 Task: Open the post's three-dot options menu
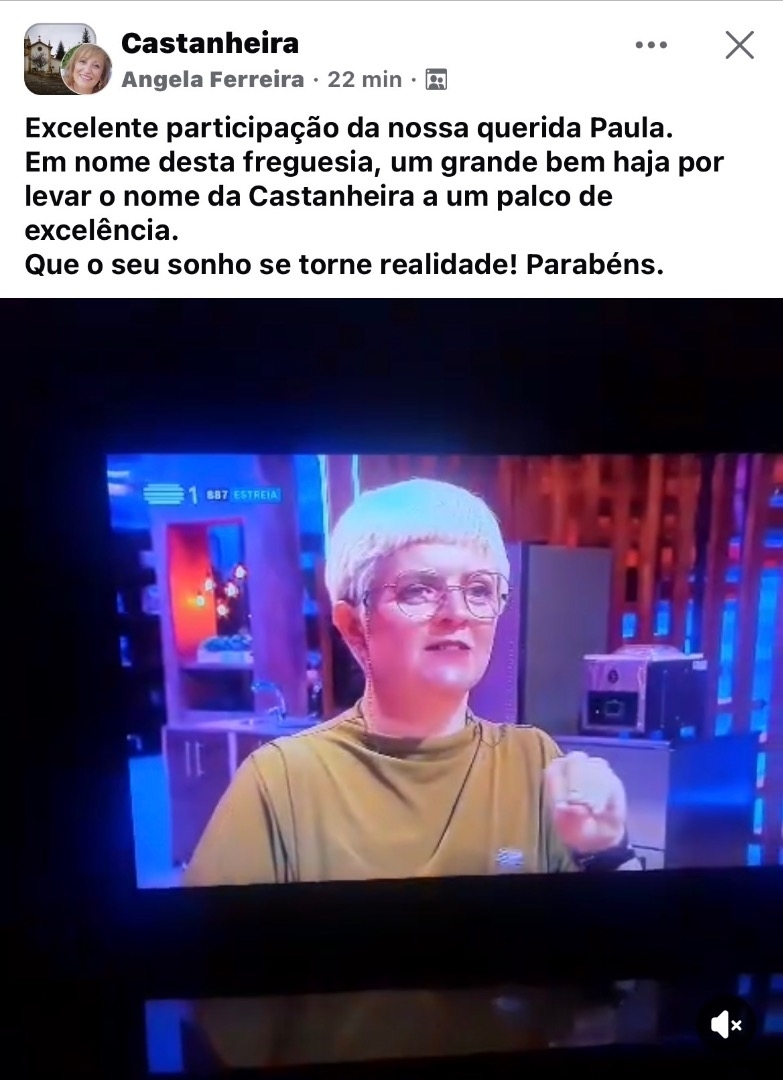point(651,45)
